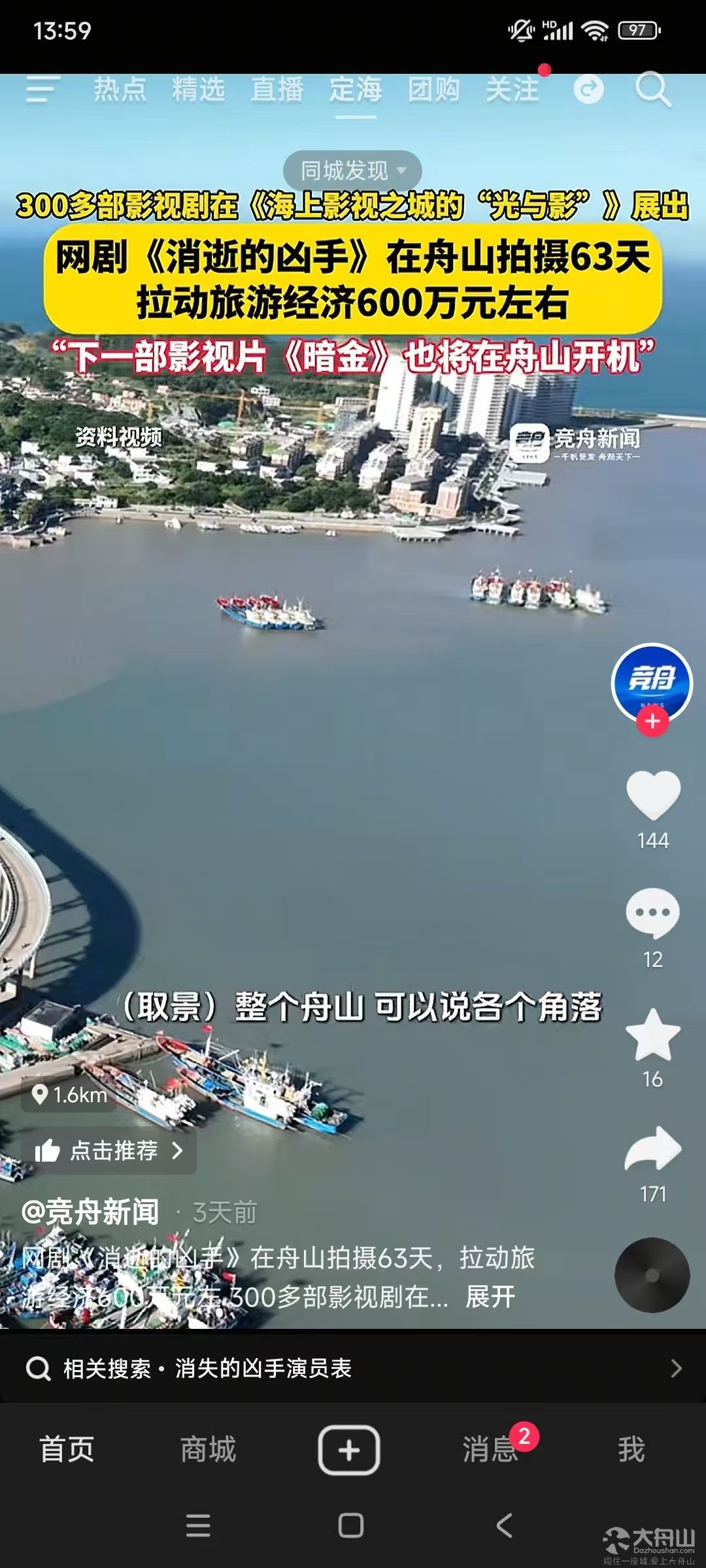Open the search magnifier icon
The width and height of the screenshot is (706, 1568).
(653, 90)
